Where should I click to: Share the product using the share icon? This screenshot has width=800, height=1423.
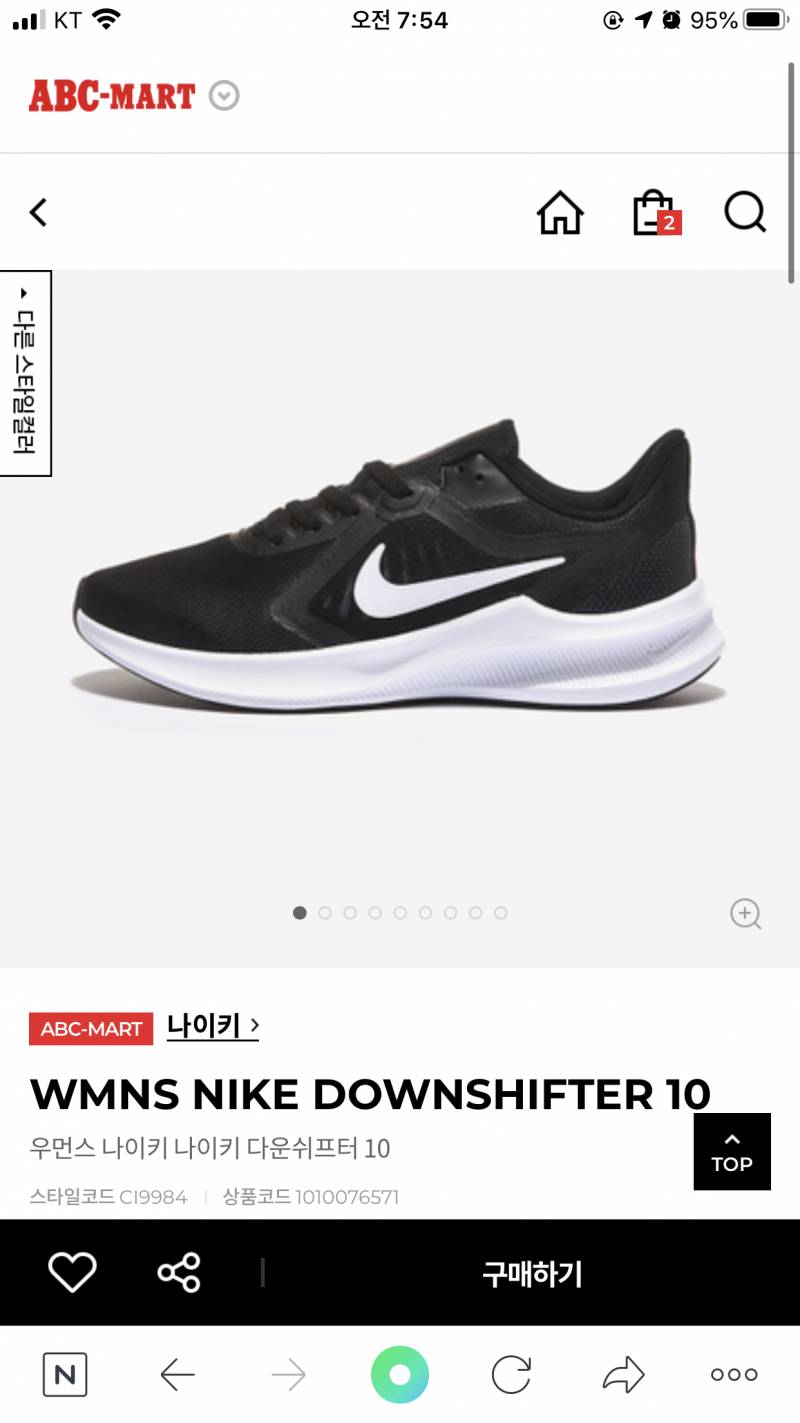(x=177, y=1272)
